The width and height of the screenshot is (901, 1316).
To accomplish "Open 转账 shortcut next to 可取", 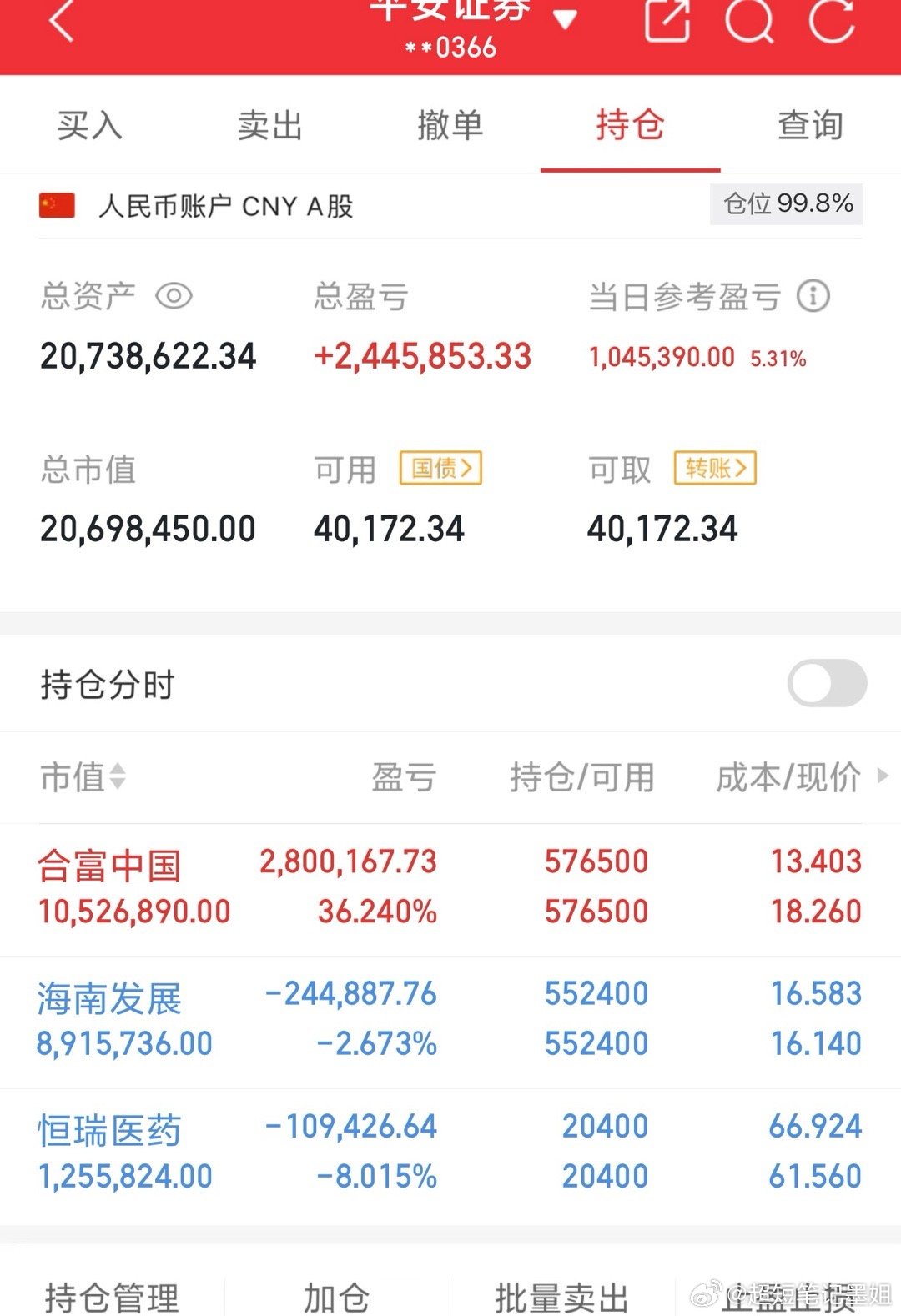I will pos(714,469).
